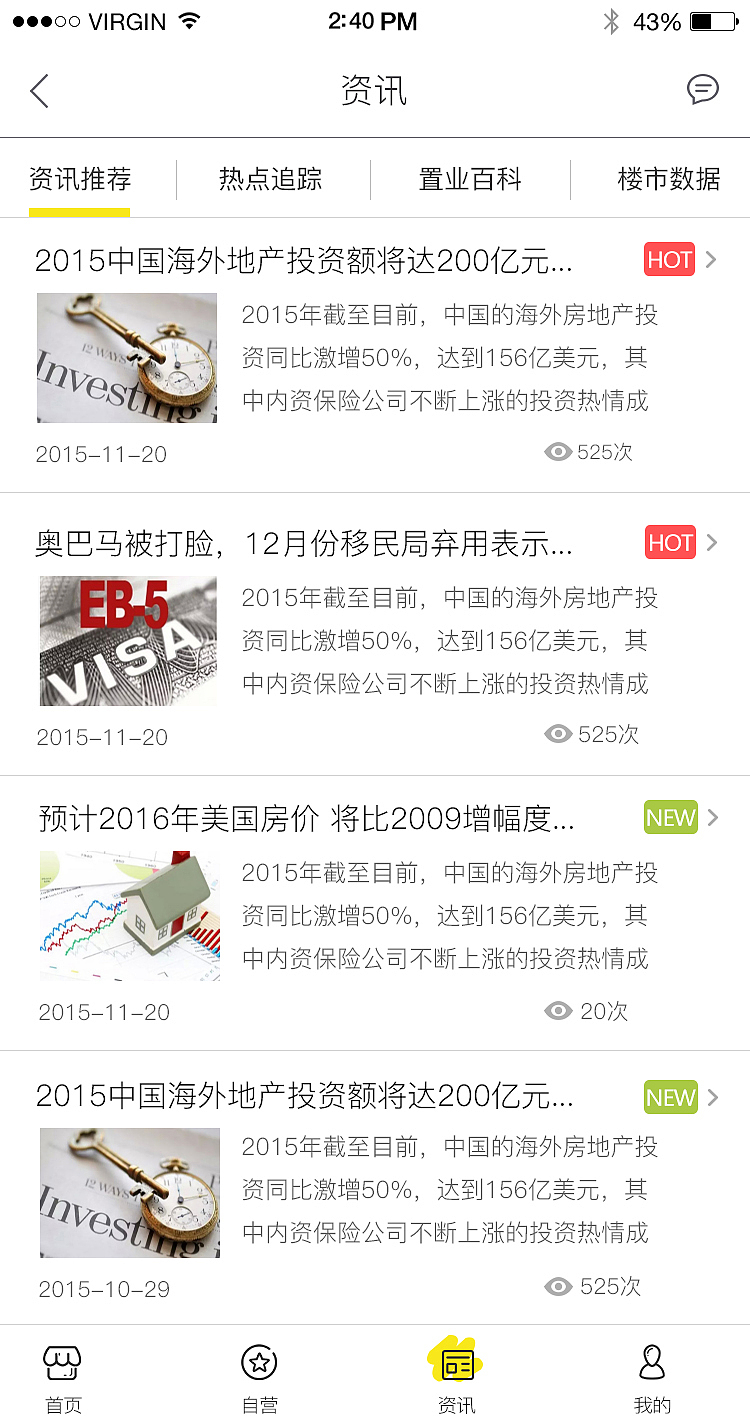Image resolution: width=750 pixels, height=1422 pixels.
Task: Tap the 资讯 bottom navigation tab
Action: 456,1378
